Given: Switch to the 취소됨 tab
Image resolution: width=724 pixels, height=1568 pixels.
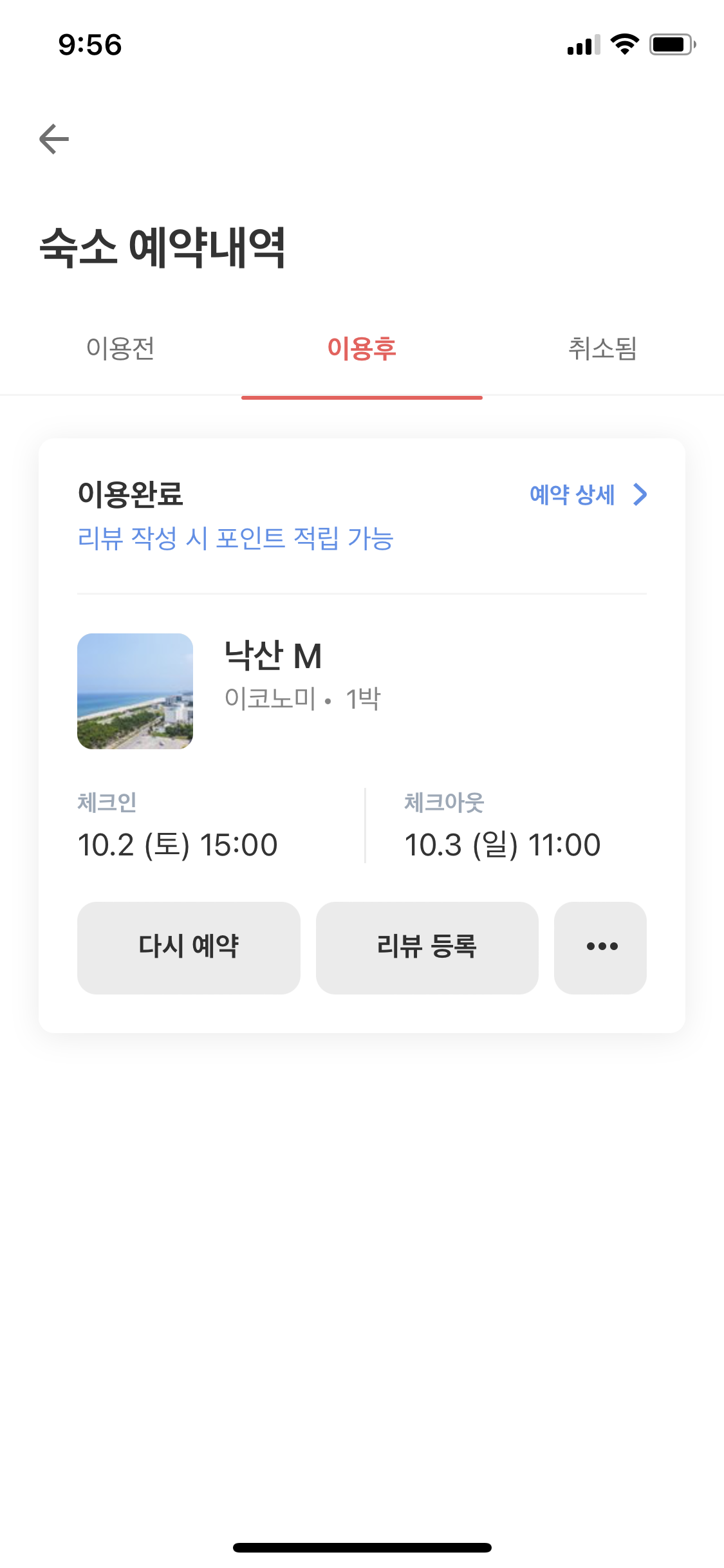Looking at the screenshot, I should coord(602,349).
